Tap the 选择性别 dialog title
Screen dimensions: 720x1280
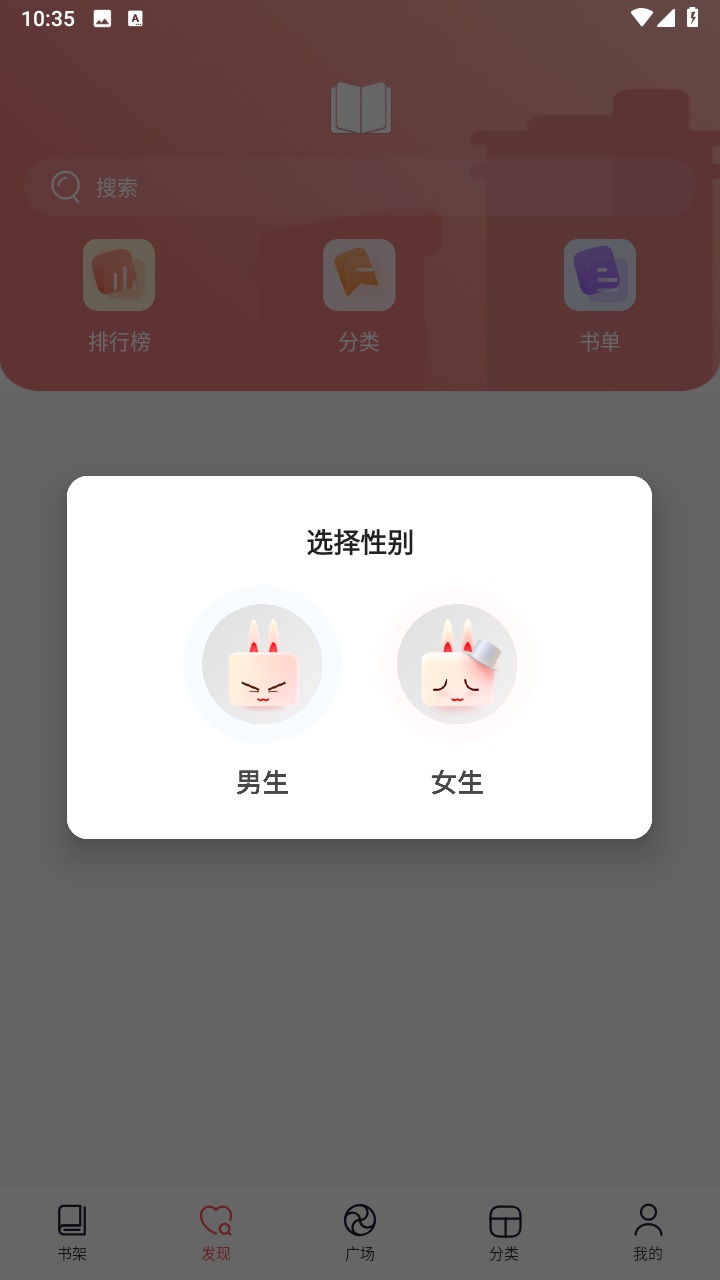360,543
